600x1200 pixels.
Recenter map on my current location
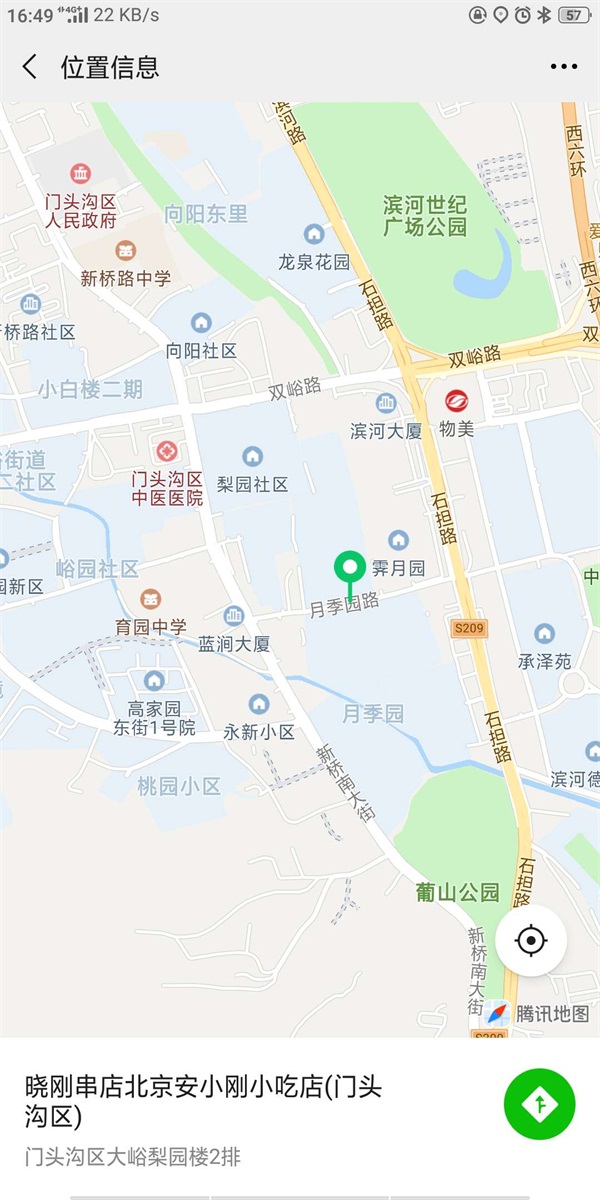tap(531, 940)
